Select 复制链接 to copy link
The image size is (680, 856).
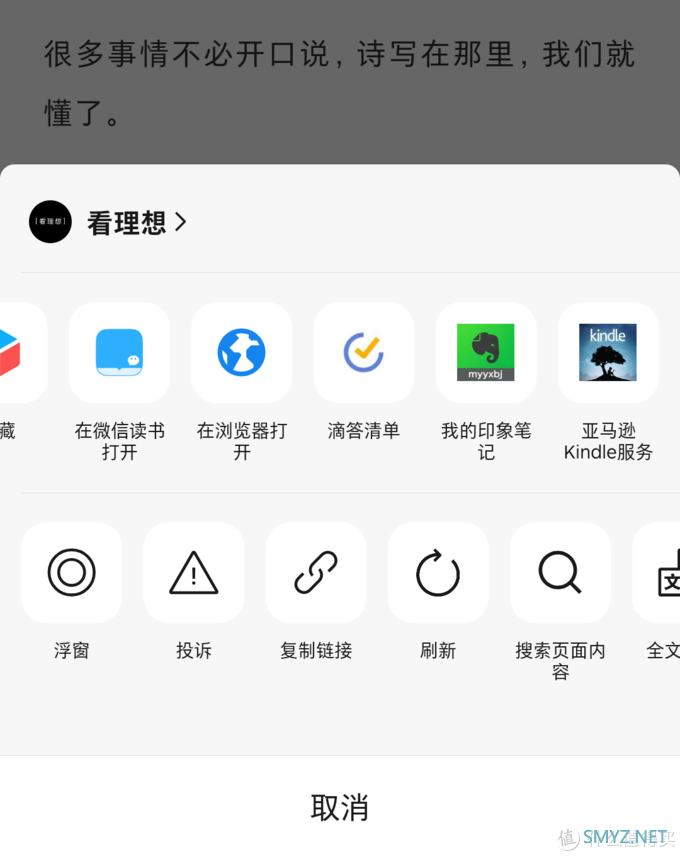tap(315, 573)
